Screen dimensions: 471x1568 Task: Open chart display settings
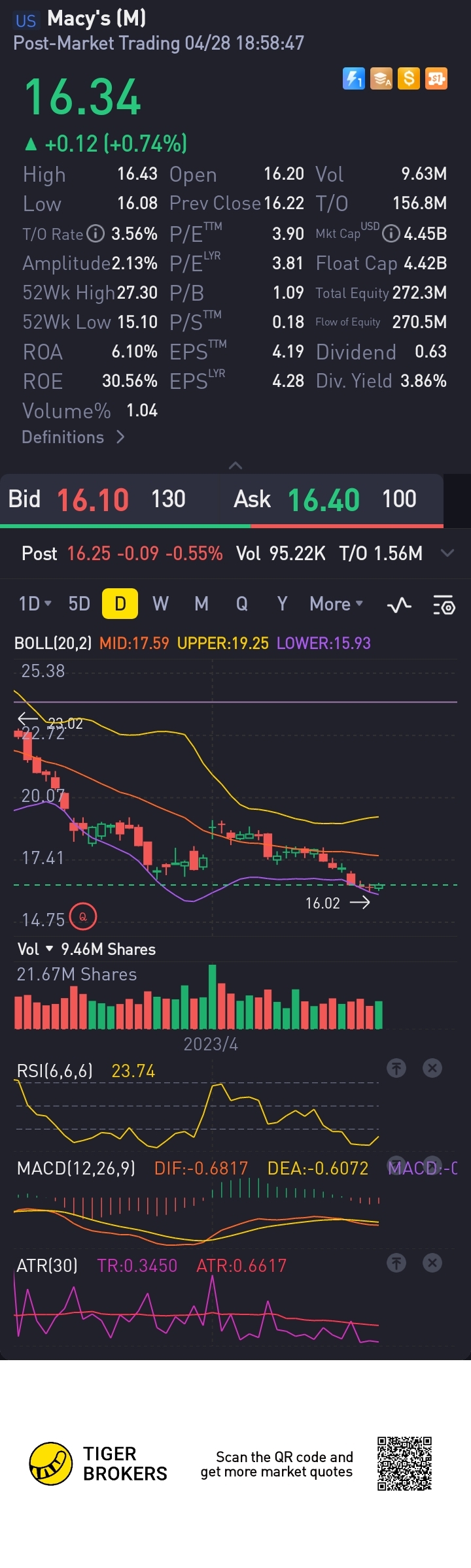click(444, 605)
